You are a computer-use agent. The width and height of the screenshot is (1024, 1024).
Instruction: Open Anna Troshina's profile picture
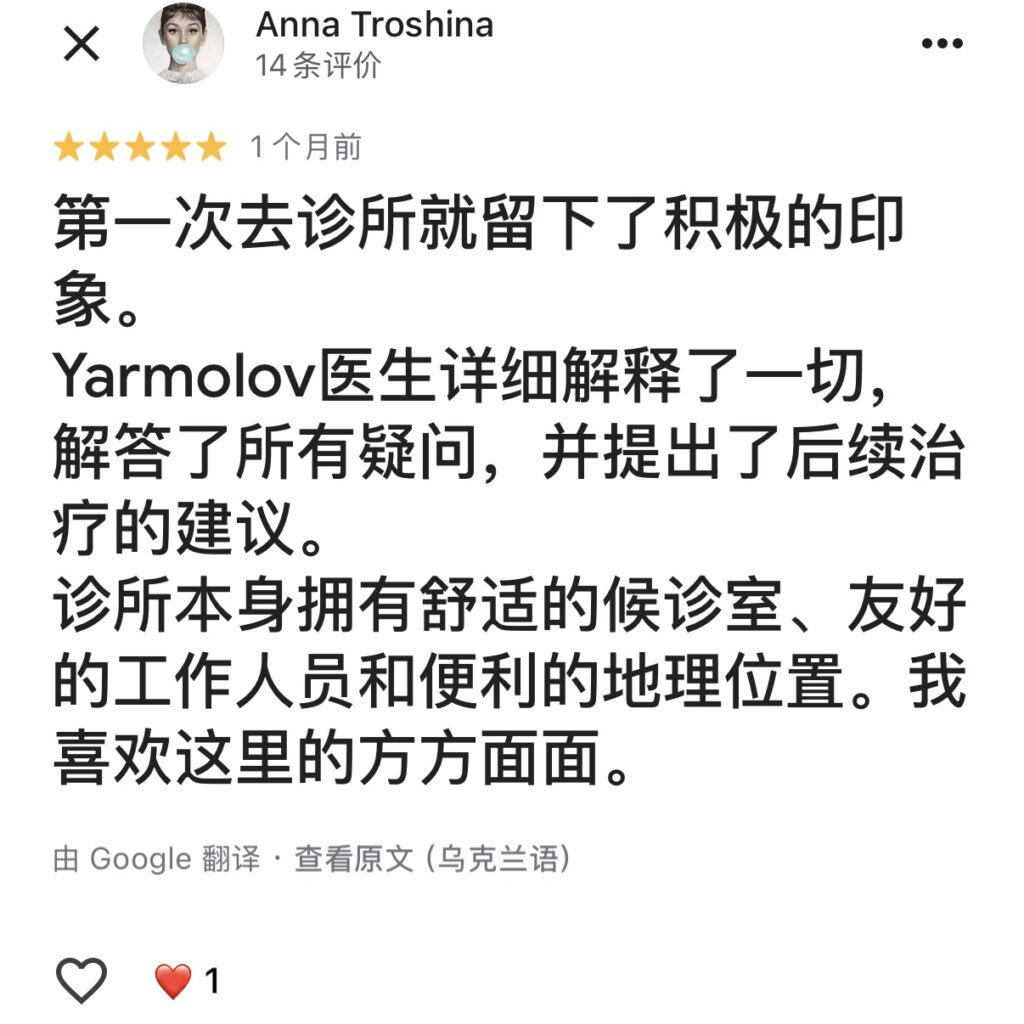point(183,44)
